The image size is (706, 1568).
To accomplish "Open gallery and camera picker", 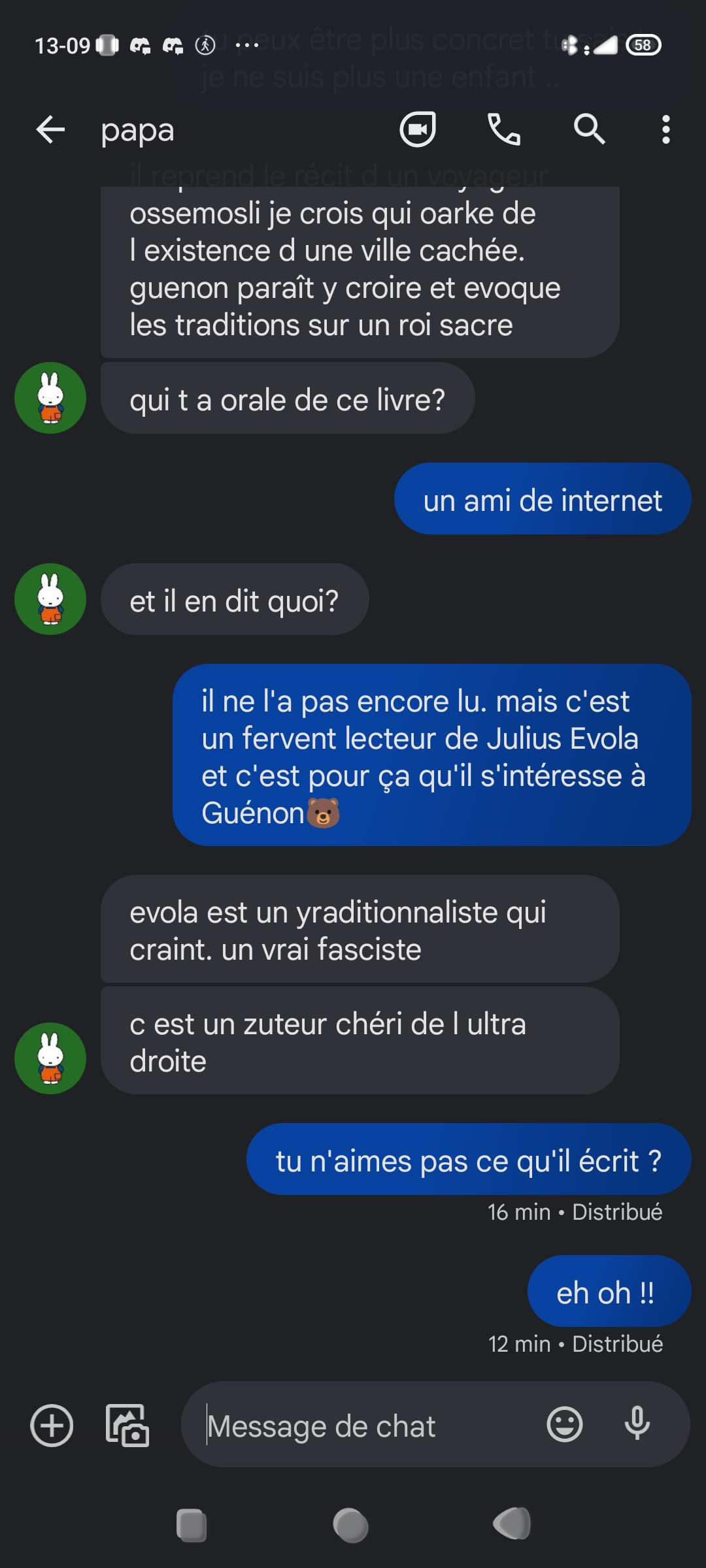I will click(127, 1425).
